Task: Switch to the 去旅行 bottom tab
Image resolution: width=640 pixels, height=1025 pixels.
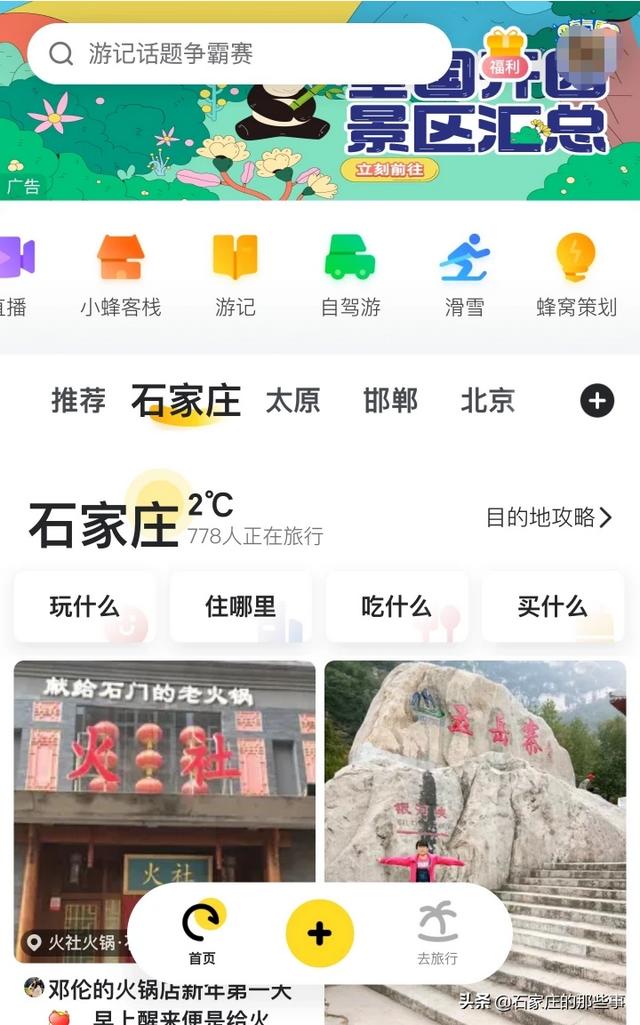Action: point(437,933)
